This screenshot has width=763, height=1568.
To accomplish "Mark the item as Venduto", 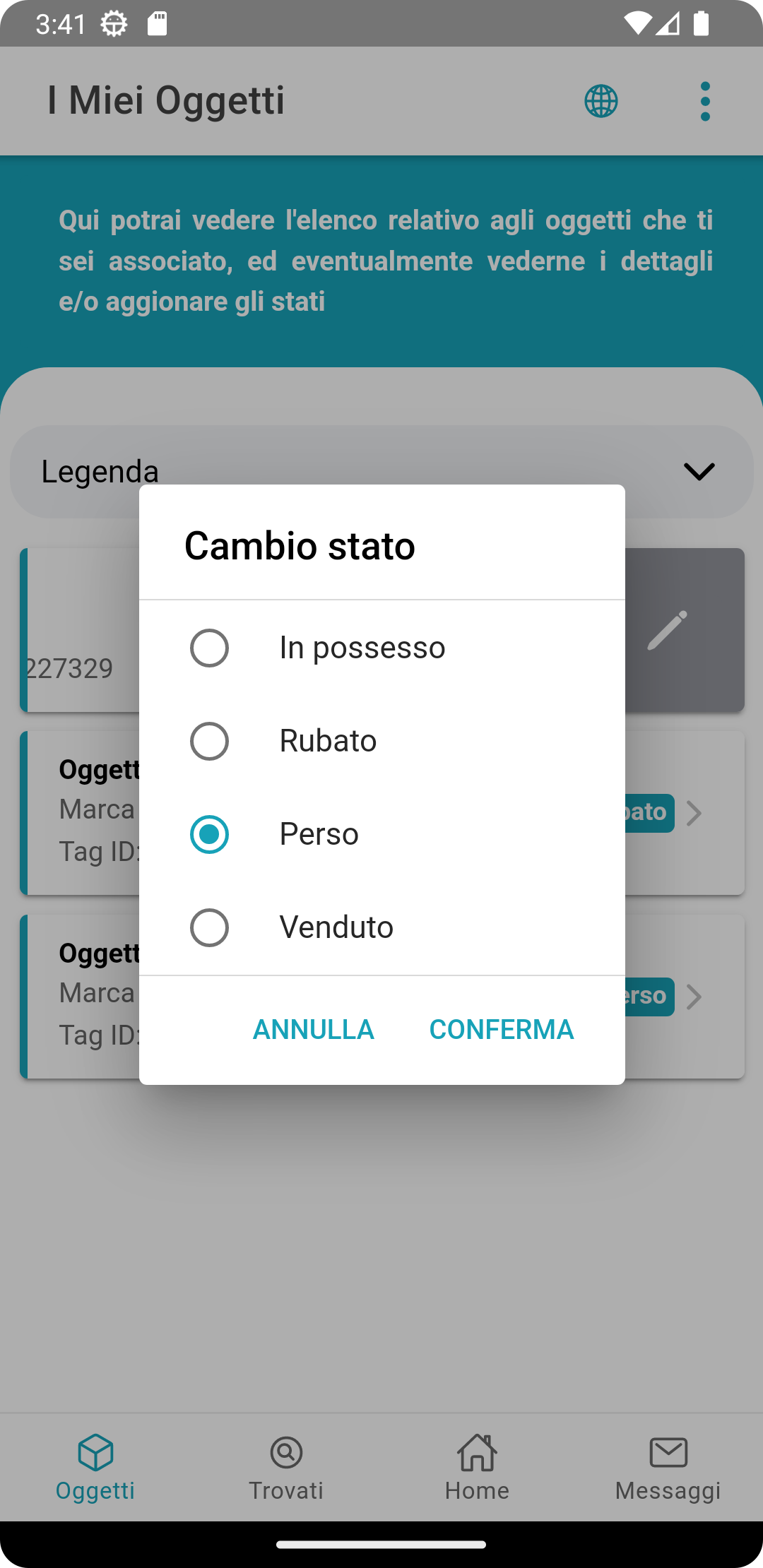I will coord(381,927).
